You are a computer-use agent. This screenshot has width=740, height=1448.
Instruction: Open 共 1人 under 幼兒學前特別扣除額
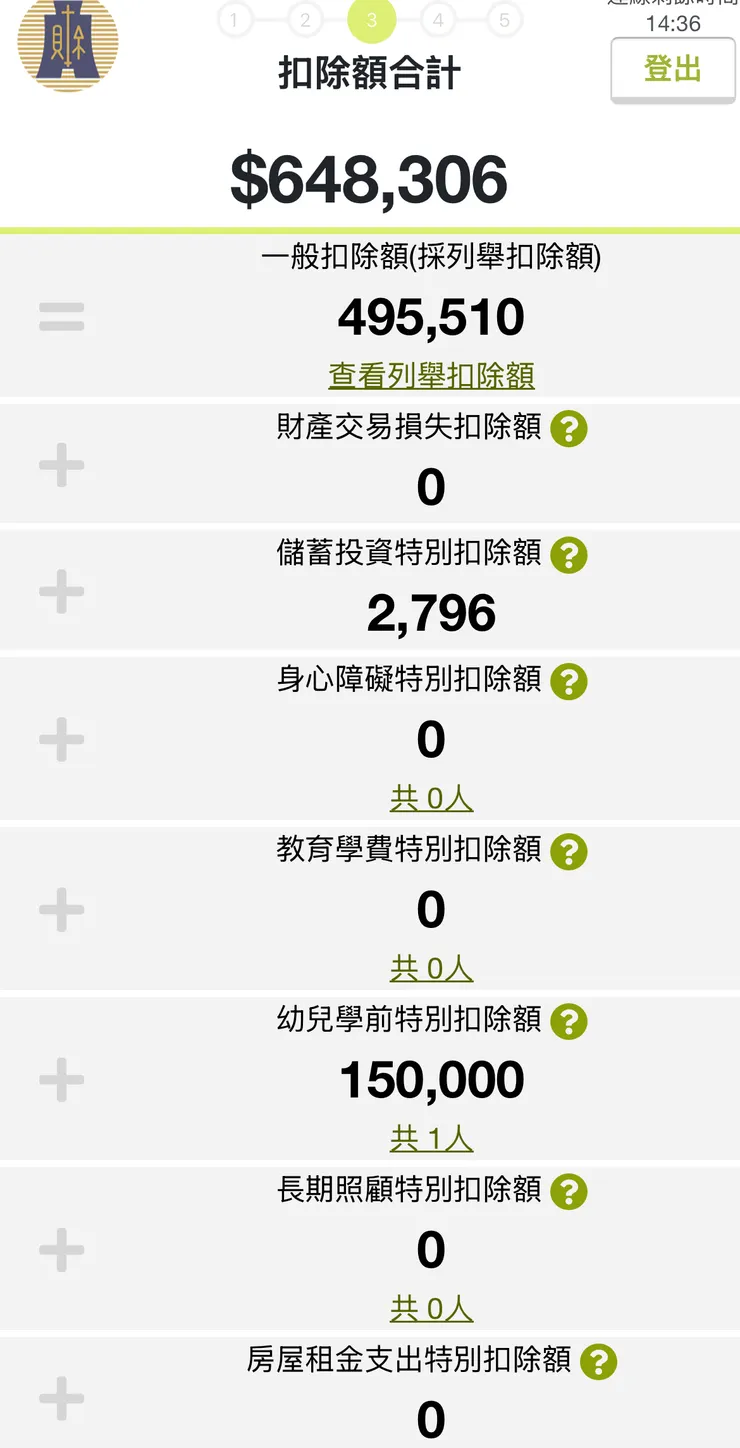pos(431,1139)
